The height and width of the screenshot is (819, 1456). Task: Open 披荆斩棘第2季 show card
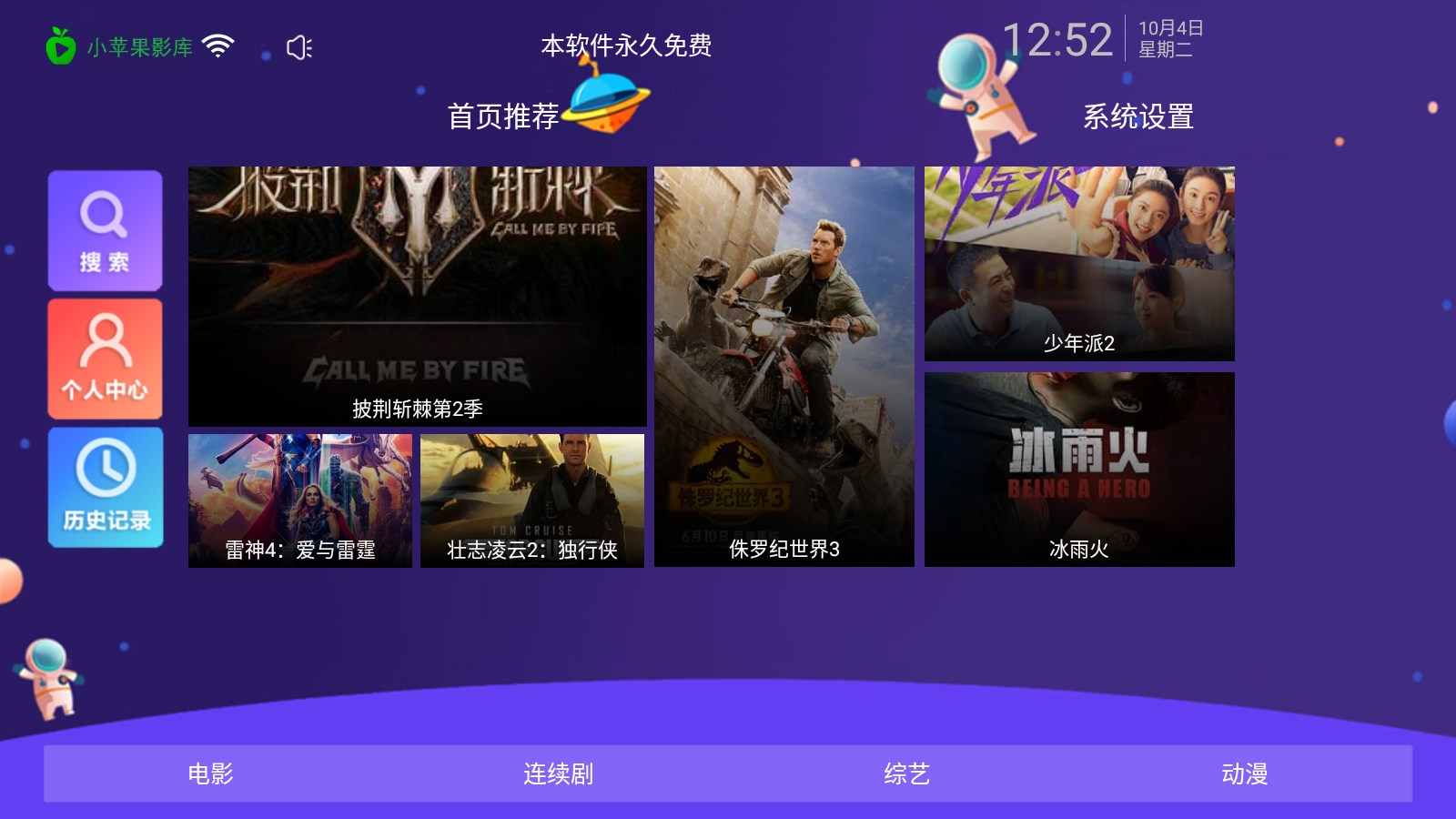tap(417, 296)
